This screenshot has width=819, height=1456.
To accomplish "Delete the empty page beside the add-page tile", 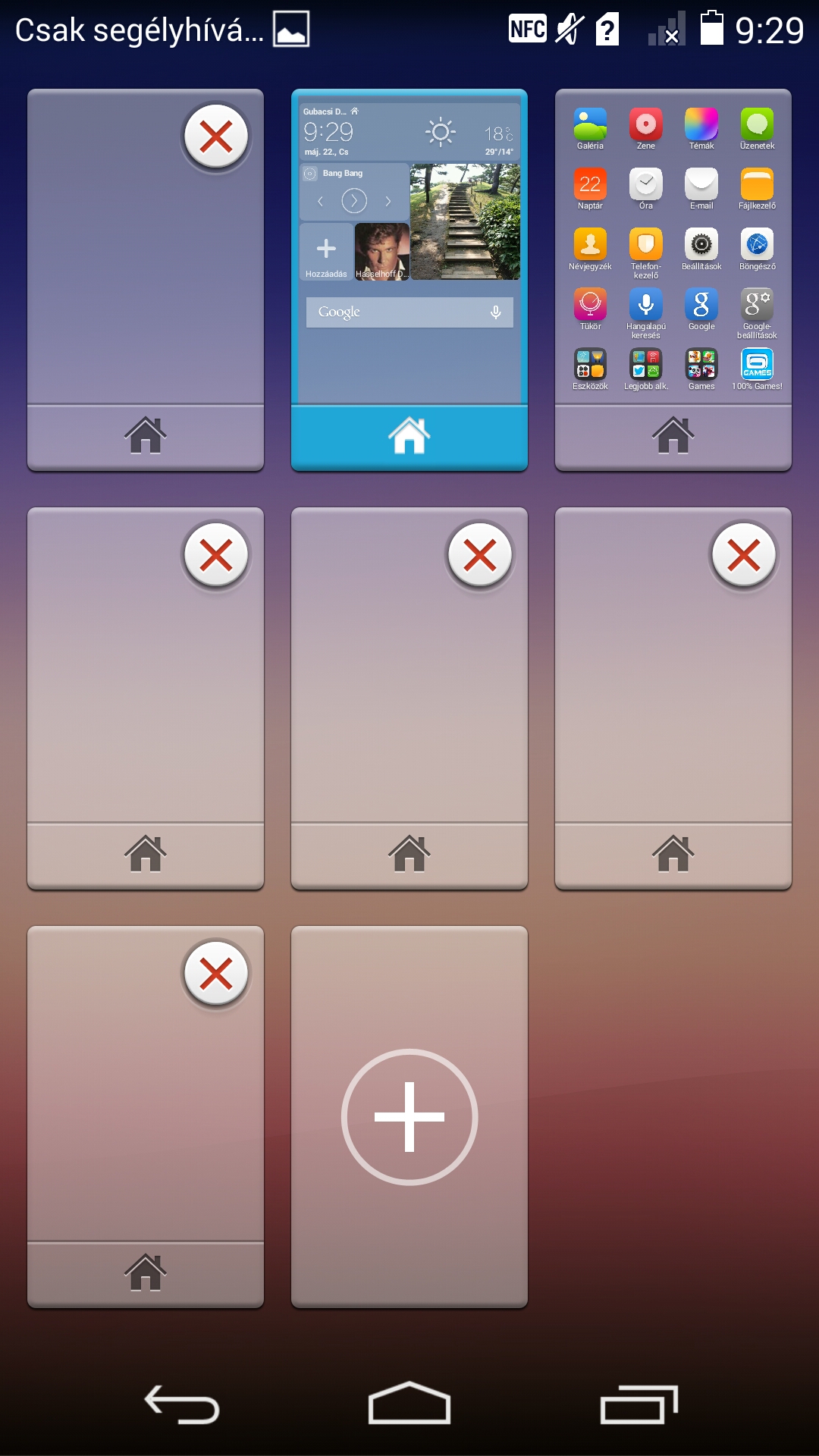I will coord(216,974).
